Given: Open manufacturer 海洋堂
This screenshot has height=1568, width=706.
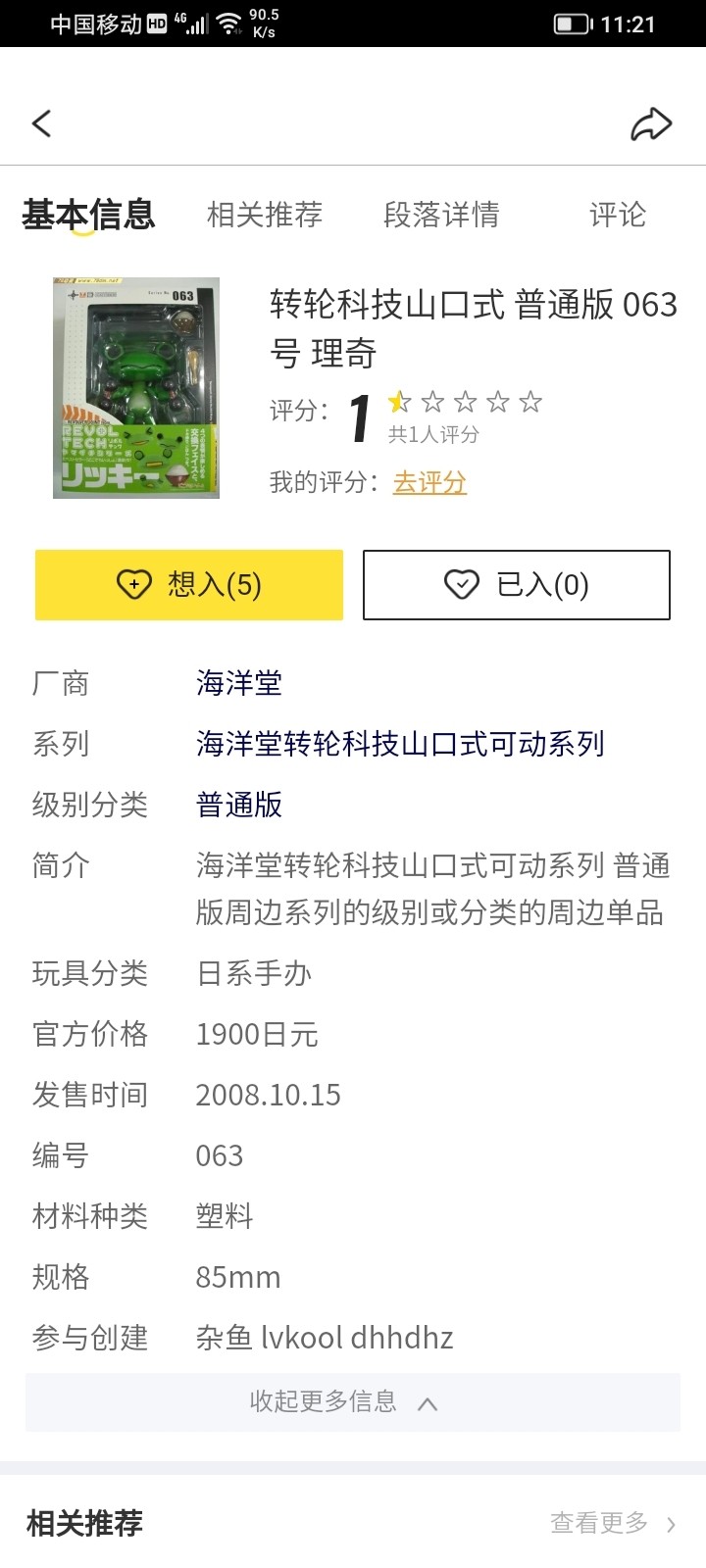Looking at the screenshot, I should 239,683.
